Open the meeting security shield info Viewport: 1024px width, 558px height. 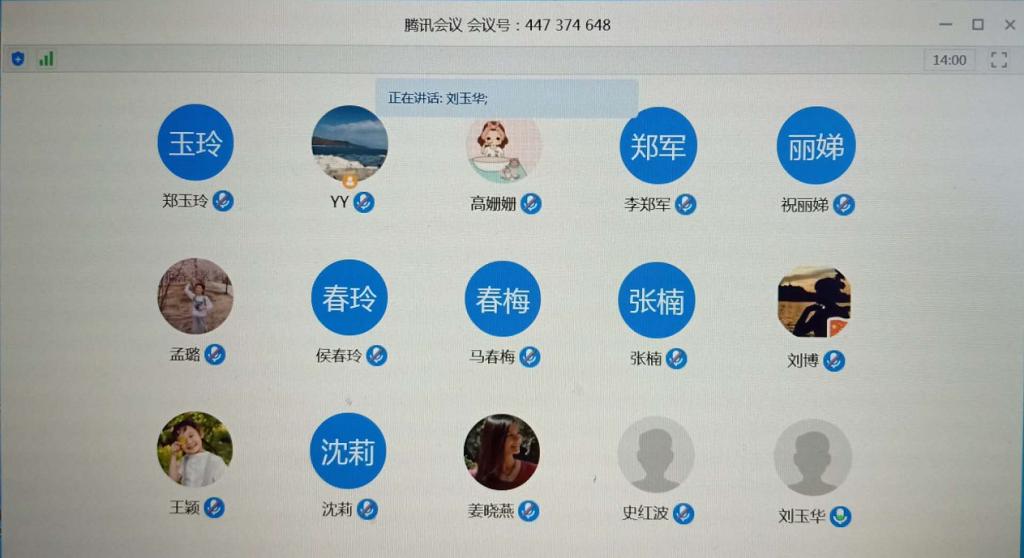tap(17, 59)
